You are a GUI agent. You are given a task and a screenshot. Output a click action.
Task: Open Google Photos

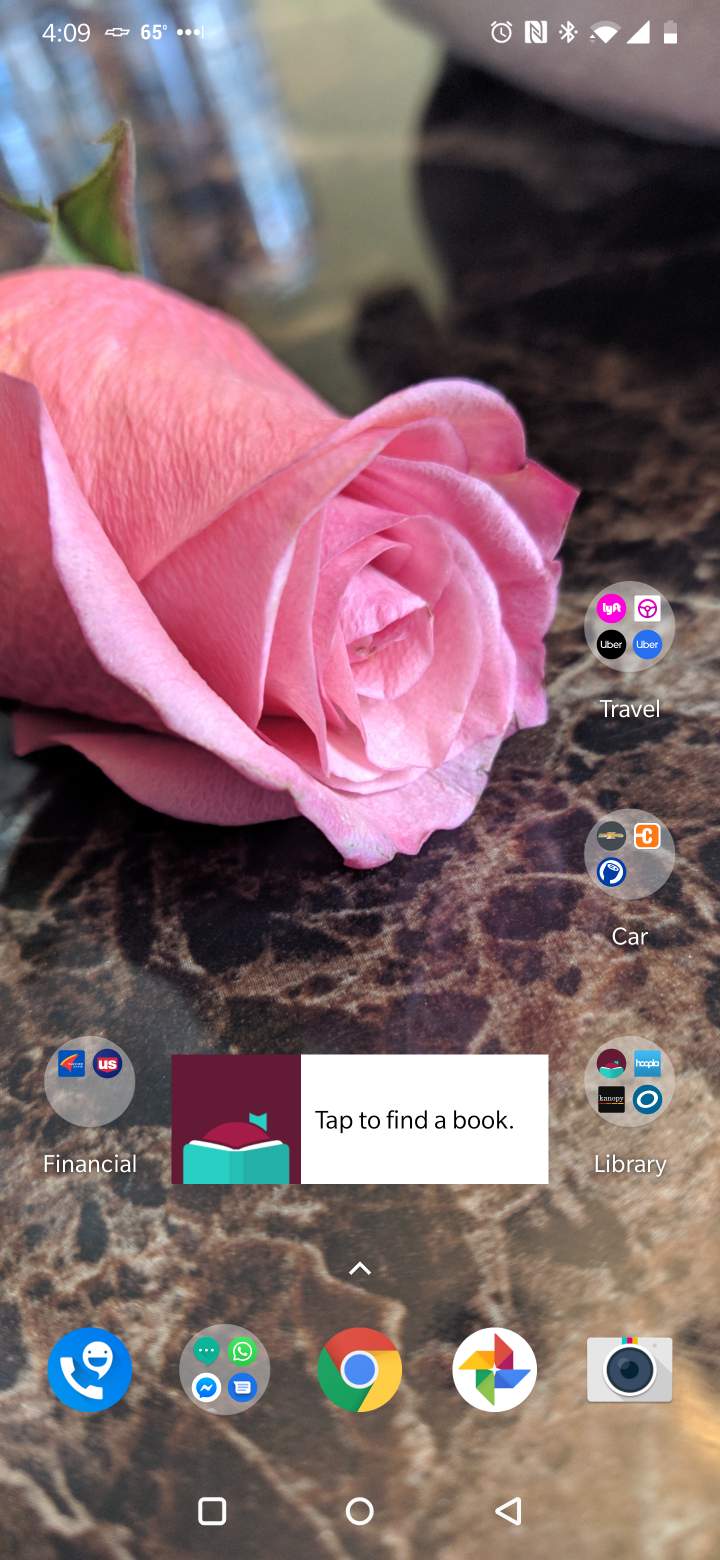click(495, 1370)
